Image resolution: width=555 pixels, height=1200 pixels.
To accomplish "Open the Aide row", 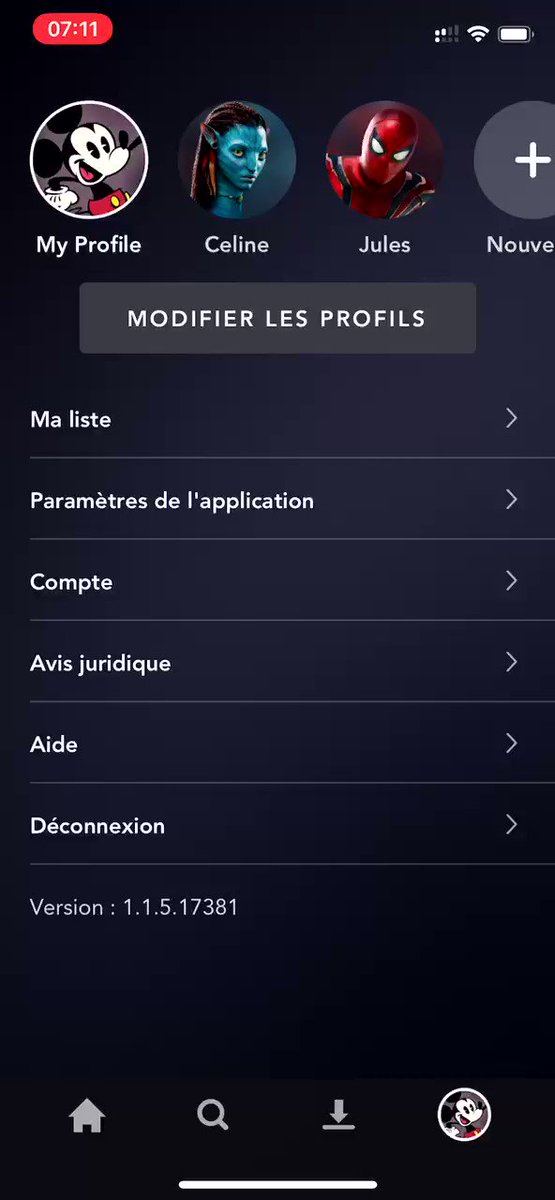I will (277, 743).
